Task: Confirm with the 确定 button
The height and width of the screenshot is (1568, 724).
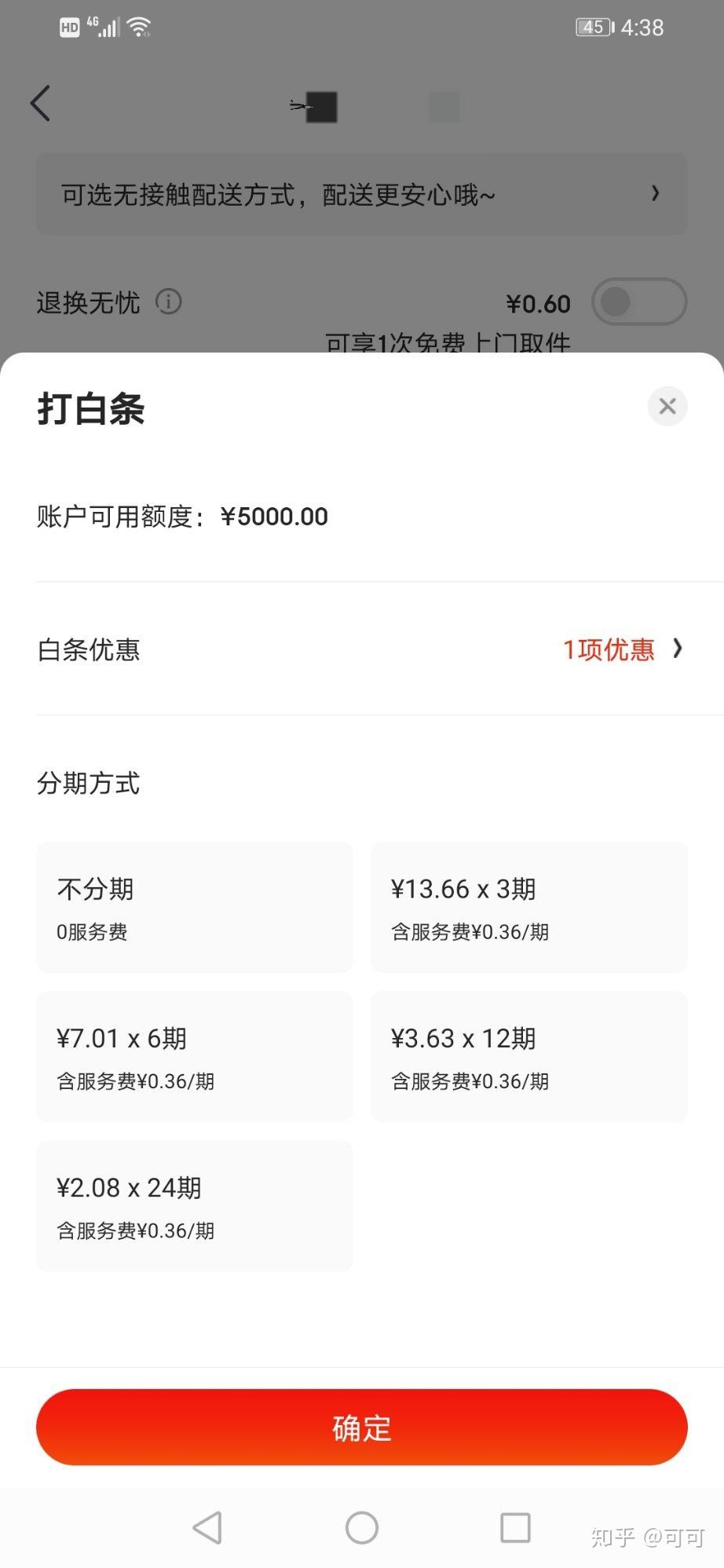Action: [x=361, y=1427]
